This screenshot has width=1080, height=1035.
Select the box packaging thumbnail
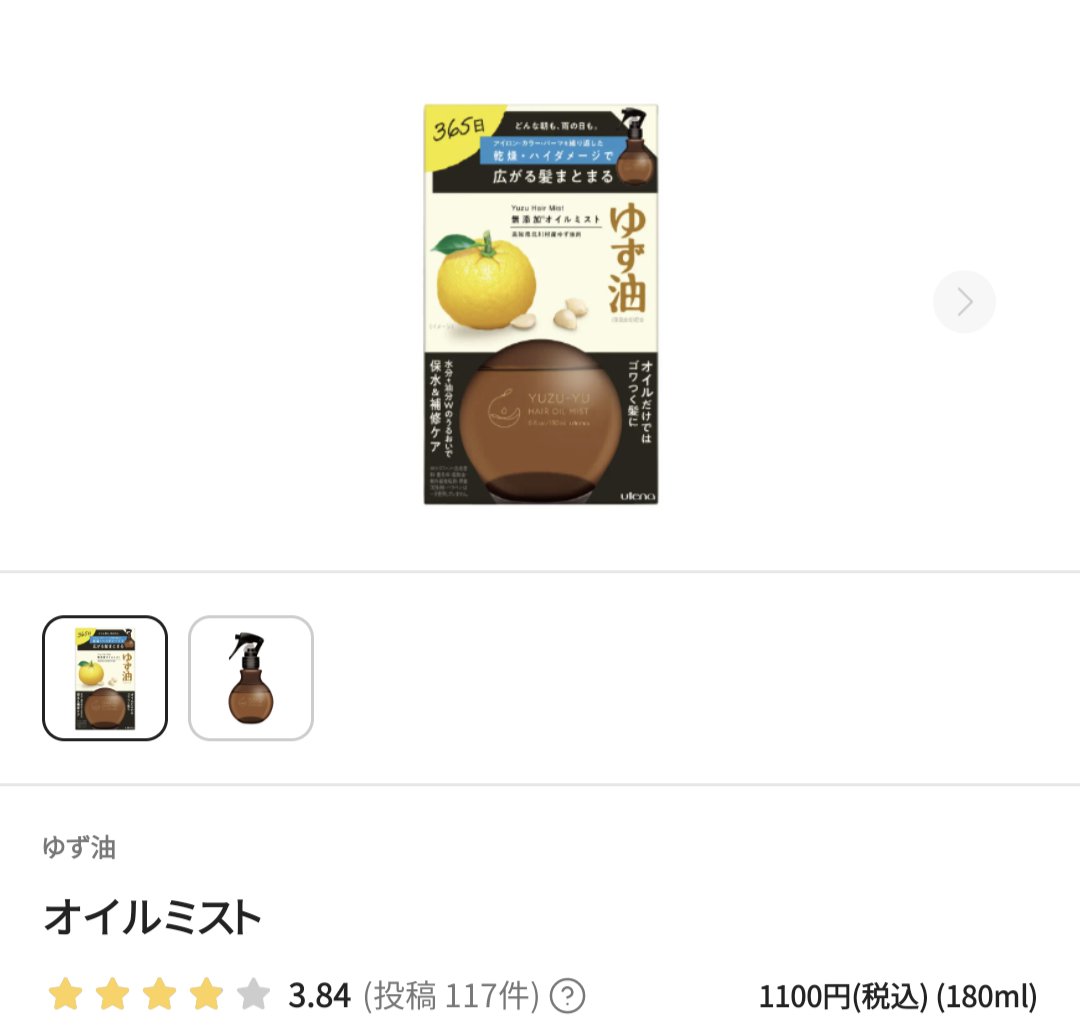pos(105,678)
